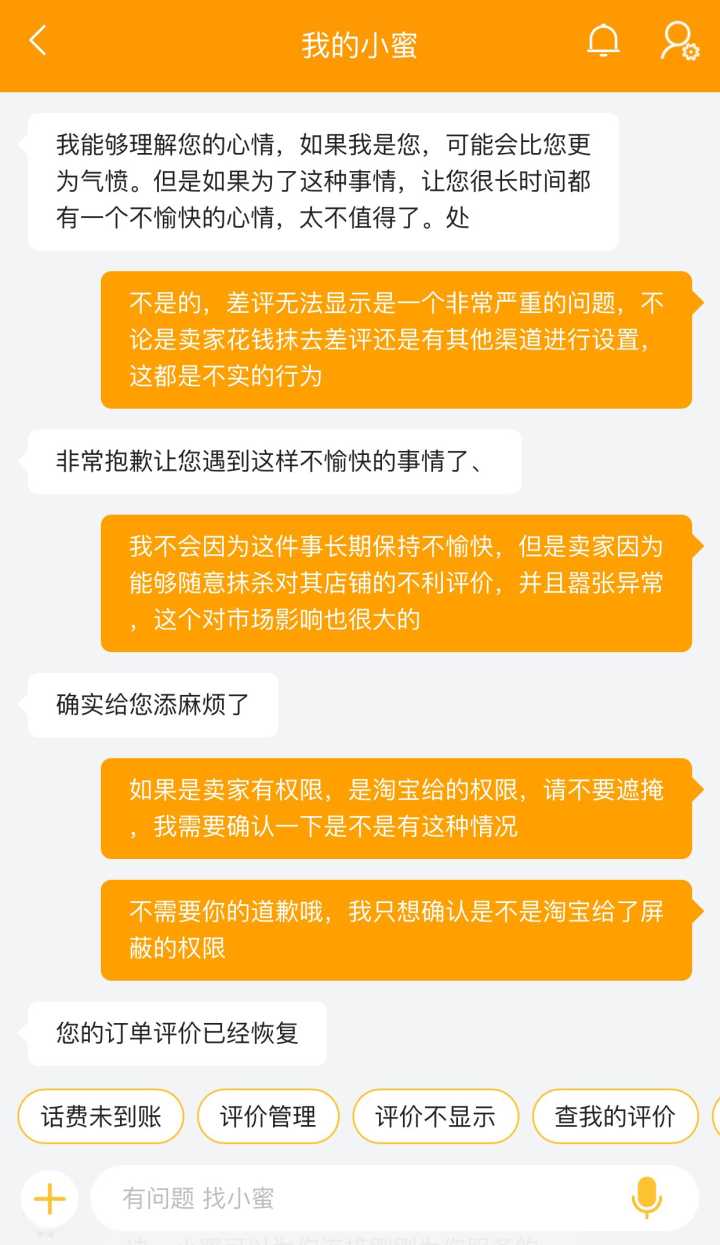Select the 话费未到账 chip
This screenshot has height=1245, width=720.
[x=101, y=1116]
